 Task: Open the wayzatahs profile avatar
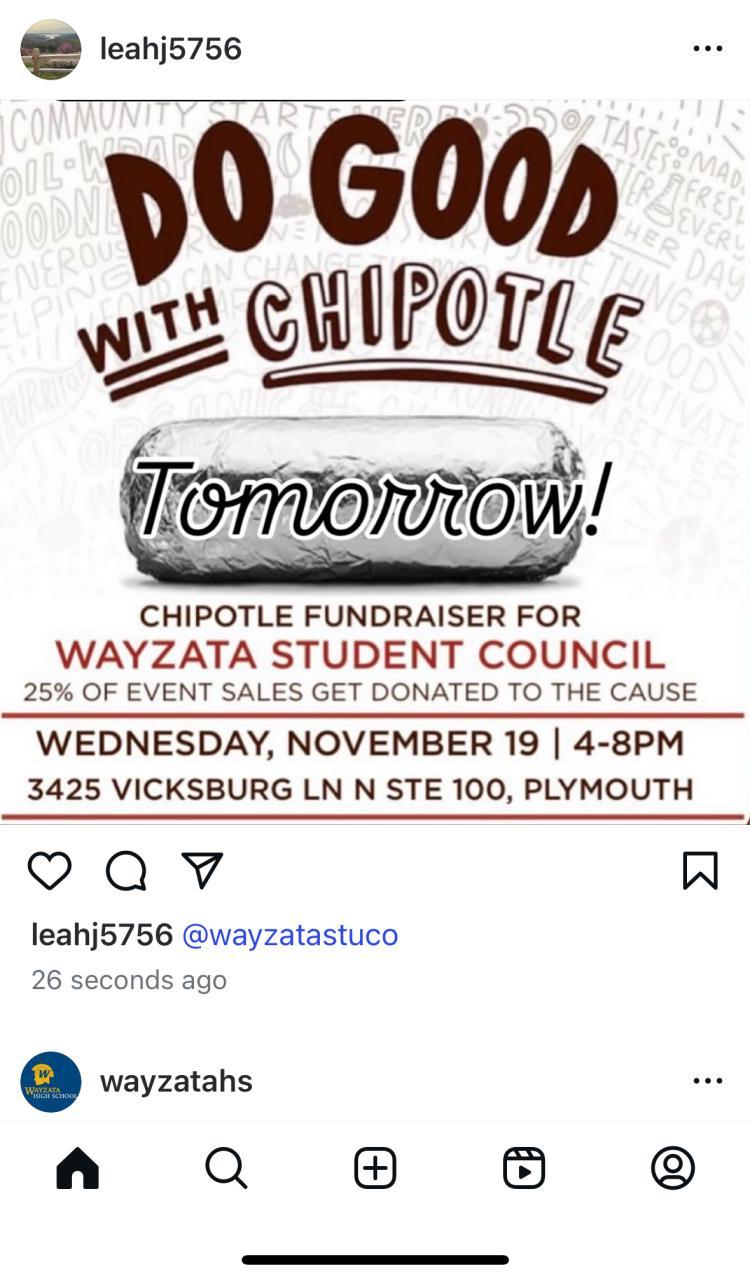point(51,1081)
